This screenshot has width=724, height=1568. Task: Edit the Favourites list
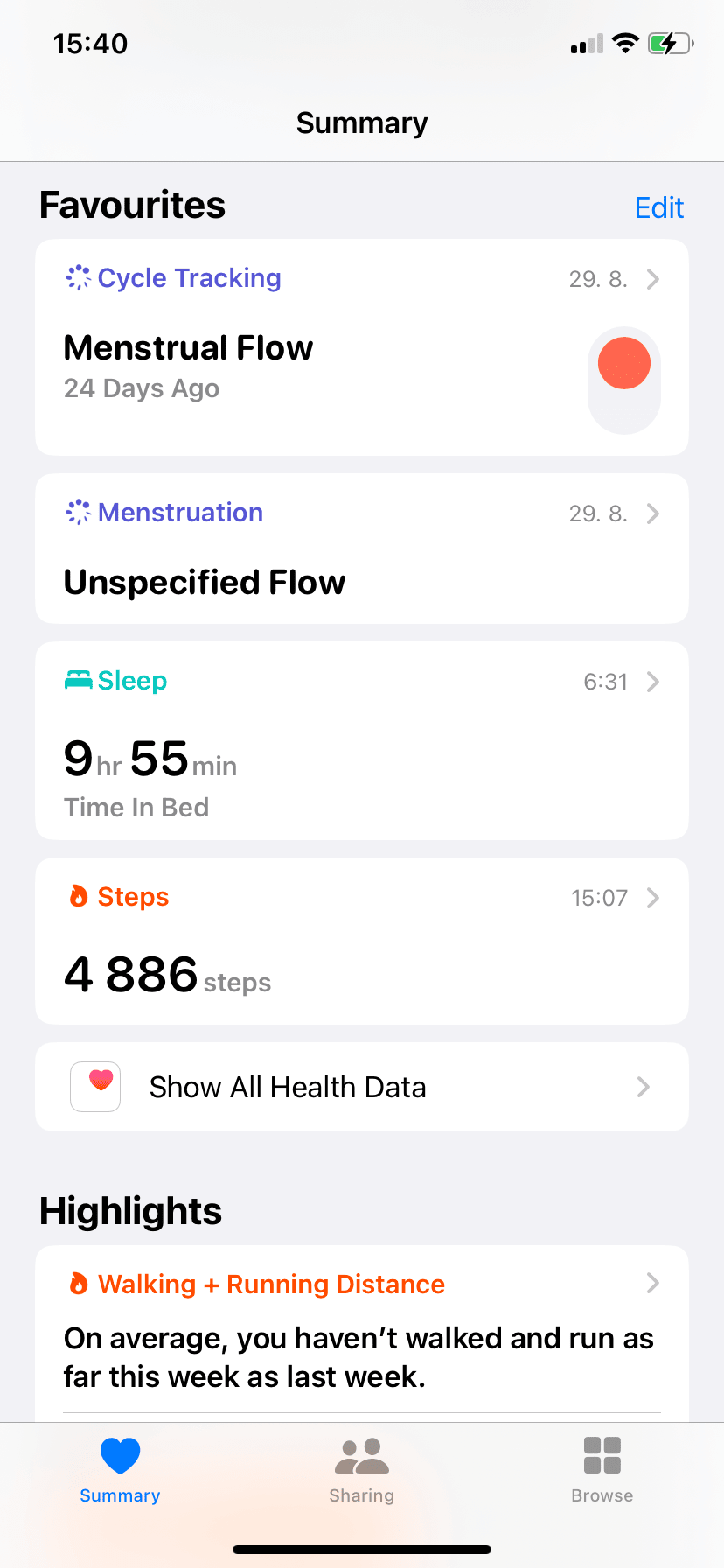[x=658, y=207]
